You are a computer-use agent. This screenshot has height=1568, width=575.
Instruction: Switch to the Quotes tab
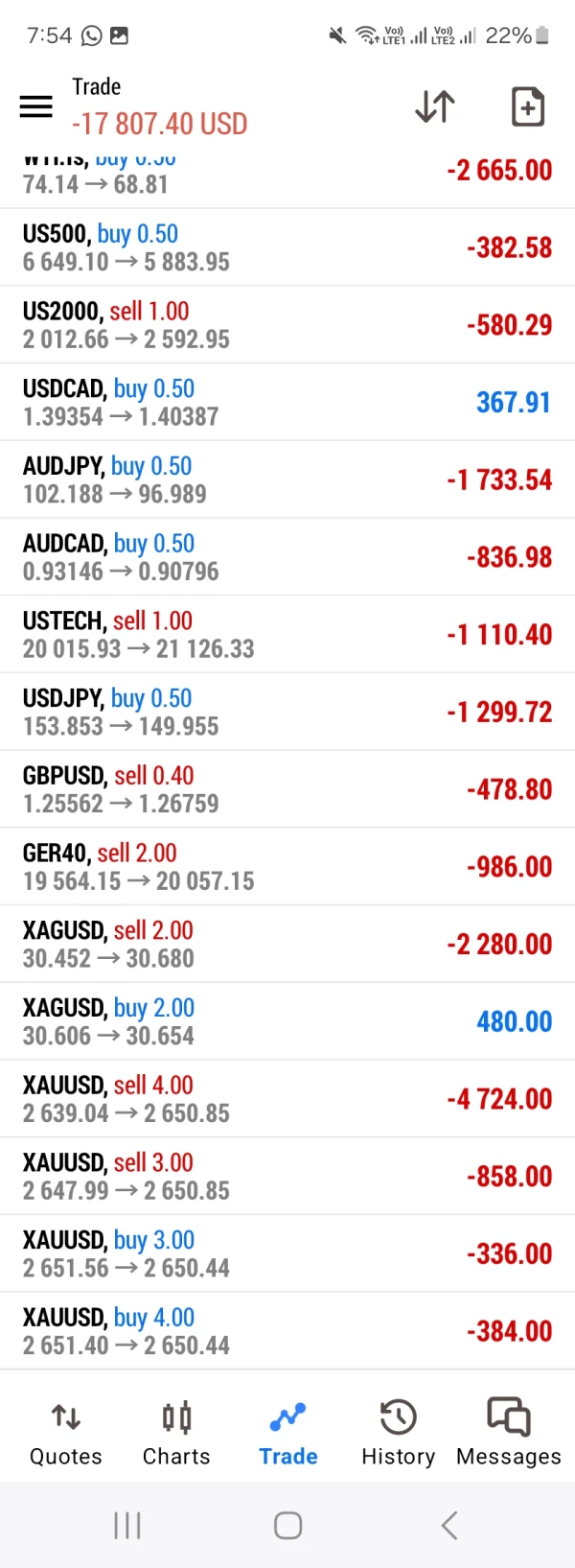coord(65,1434)
